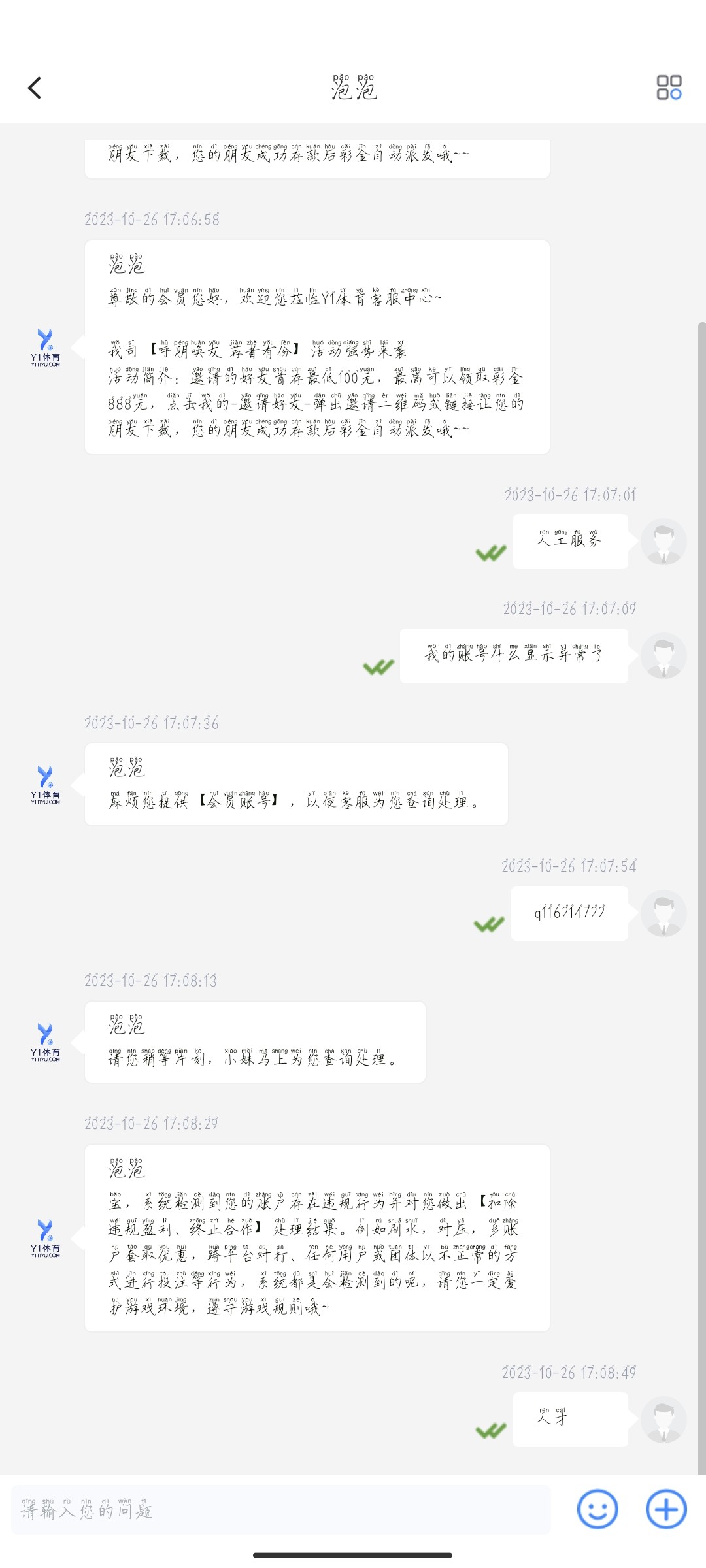Go back from the 泡泡 chat
The height and width of the screenshot is (1568, 706).
[x=35, y=88]
